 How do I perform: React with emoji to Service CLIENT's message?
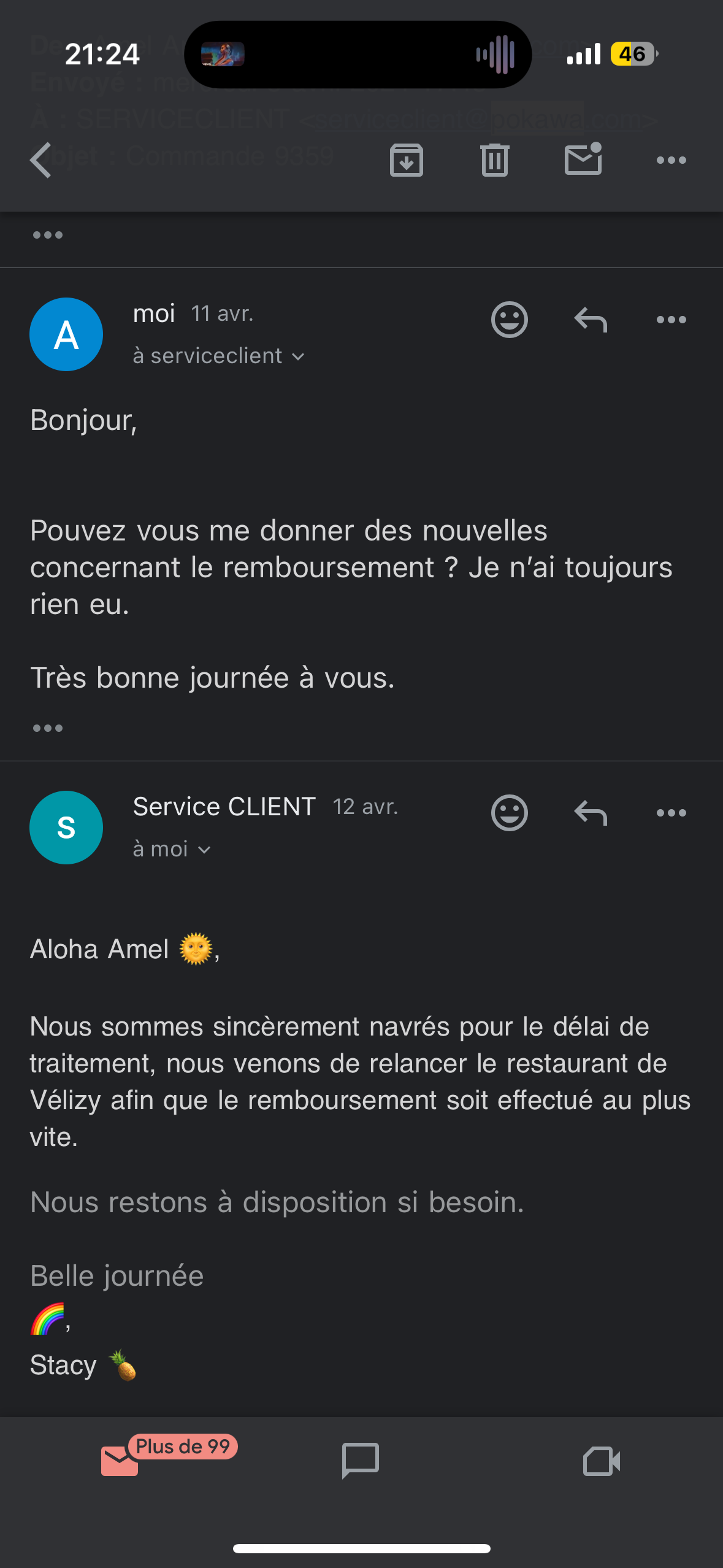509,813
